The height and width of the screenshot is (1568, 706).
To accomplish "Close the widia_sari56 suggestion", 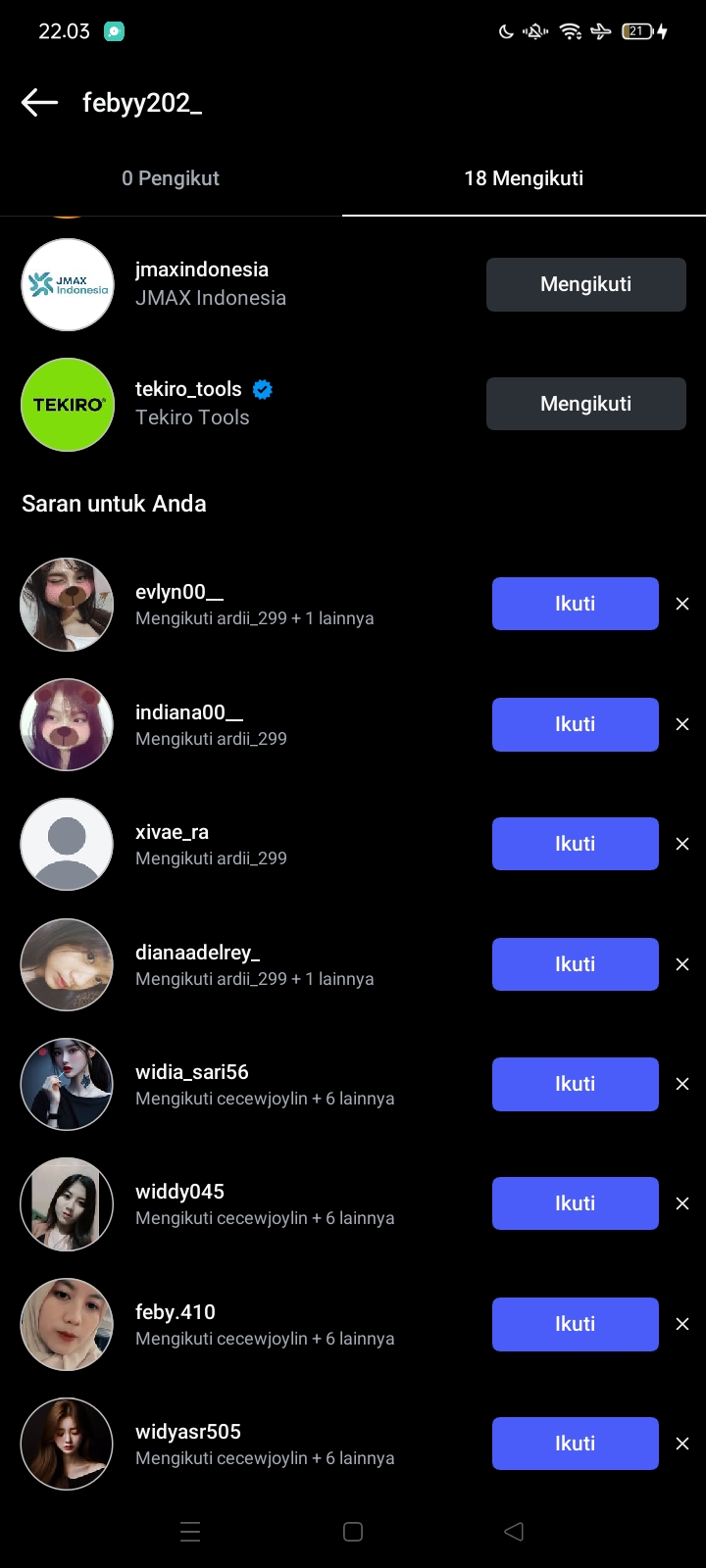I will point(682,1084).
